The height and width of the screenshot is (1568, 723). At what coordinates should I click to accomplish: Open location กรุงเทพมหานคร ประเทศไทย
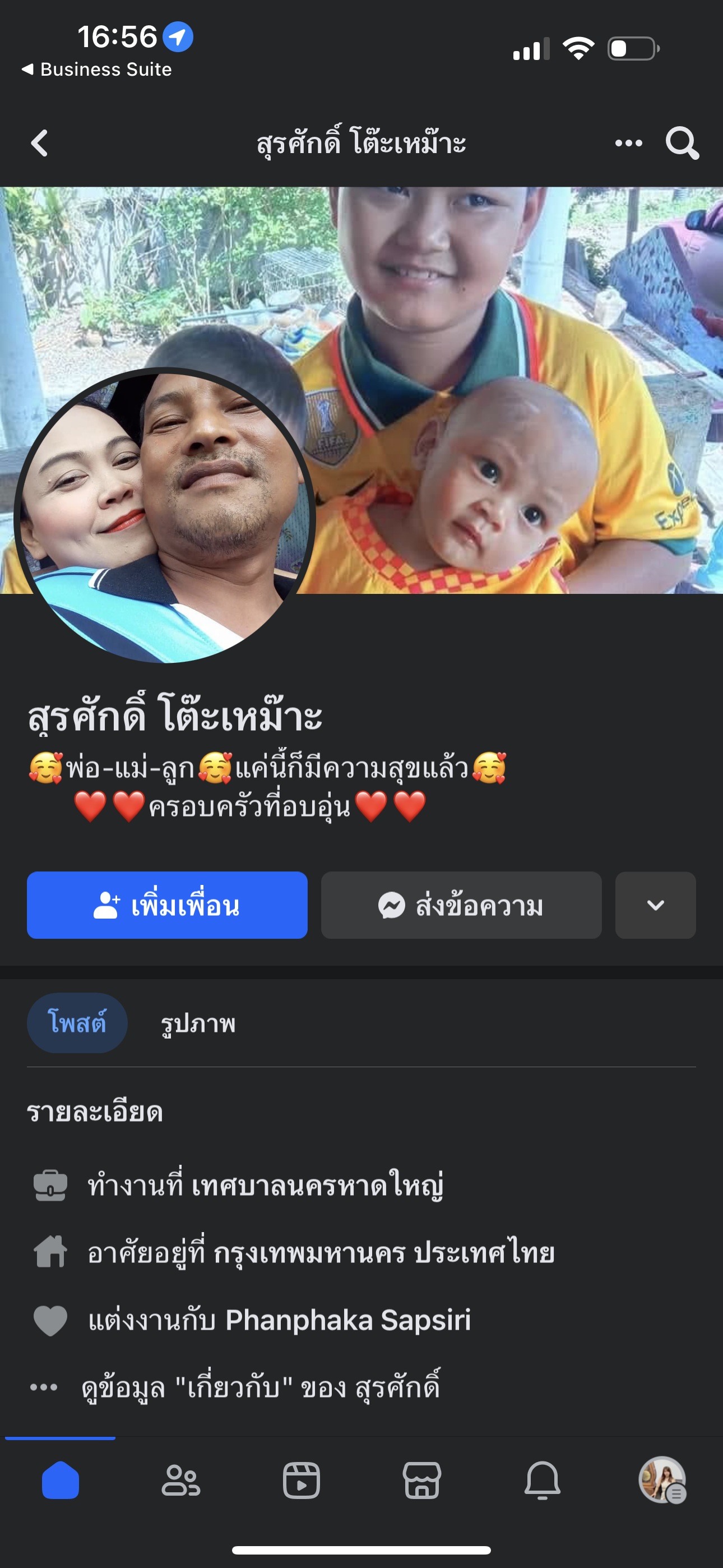point(383,1253)
